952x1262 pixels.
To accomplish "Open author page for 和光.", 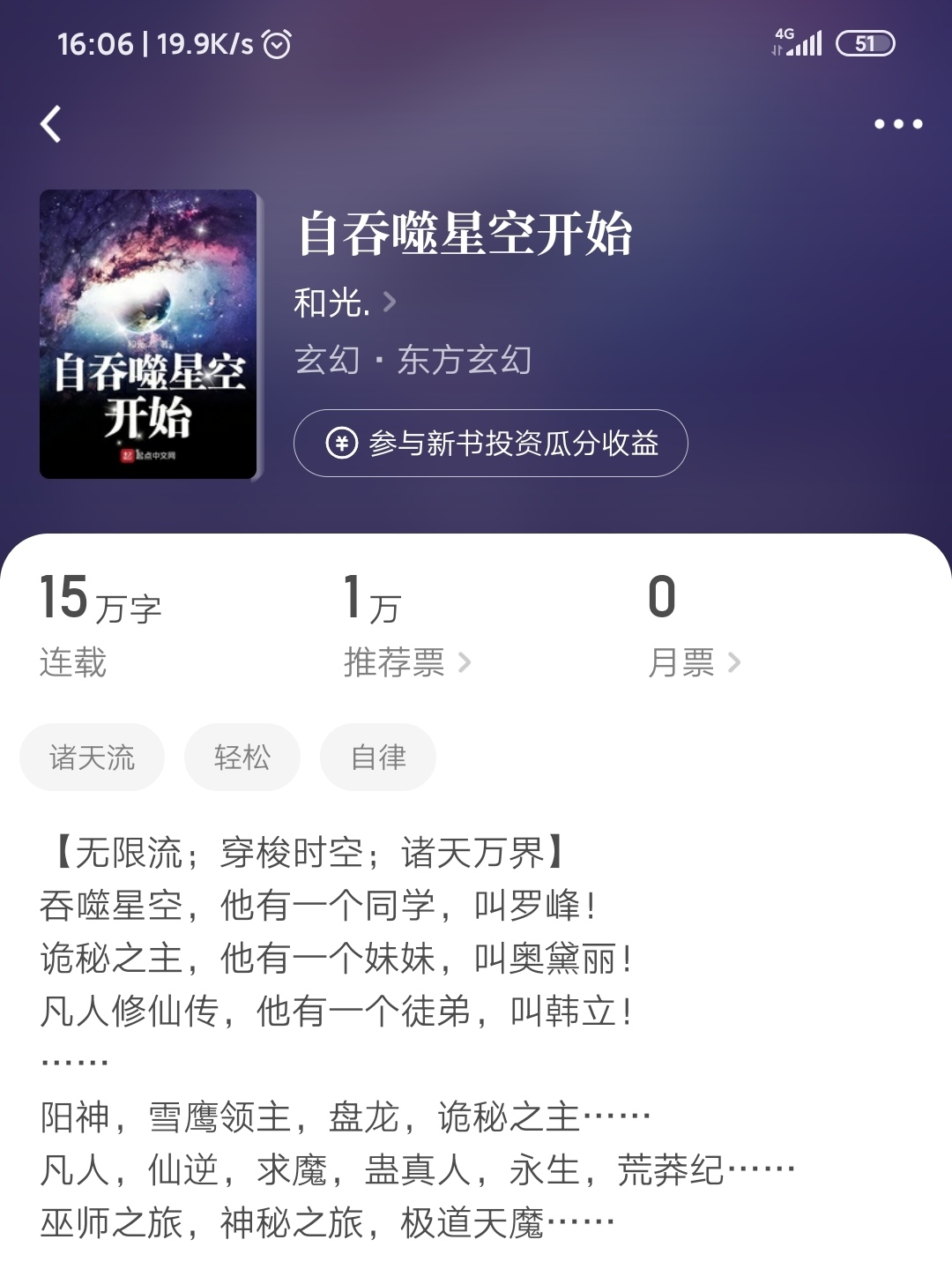I will (345, 303).
